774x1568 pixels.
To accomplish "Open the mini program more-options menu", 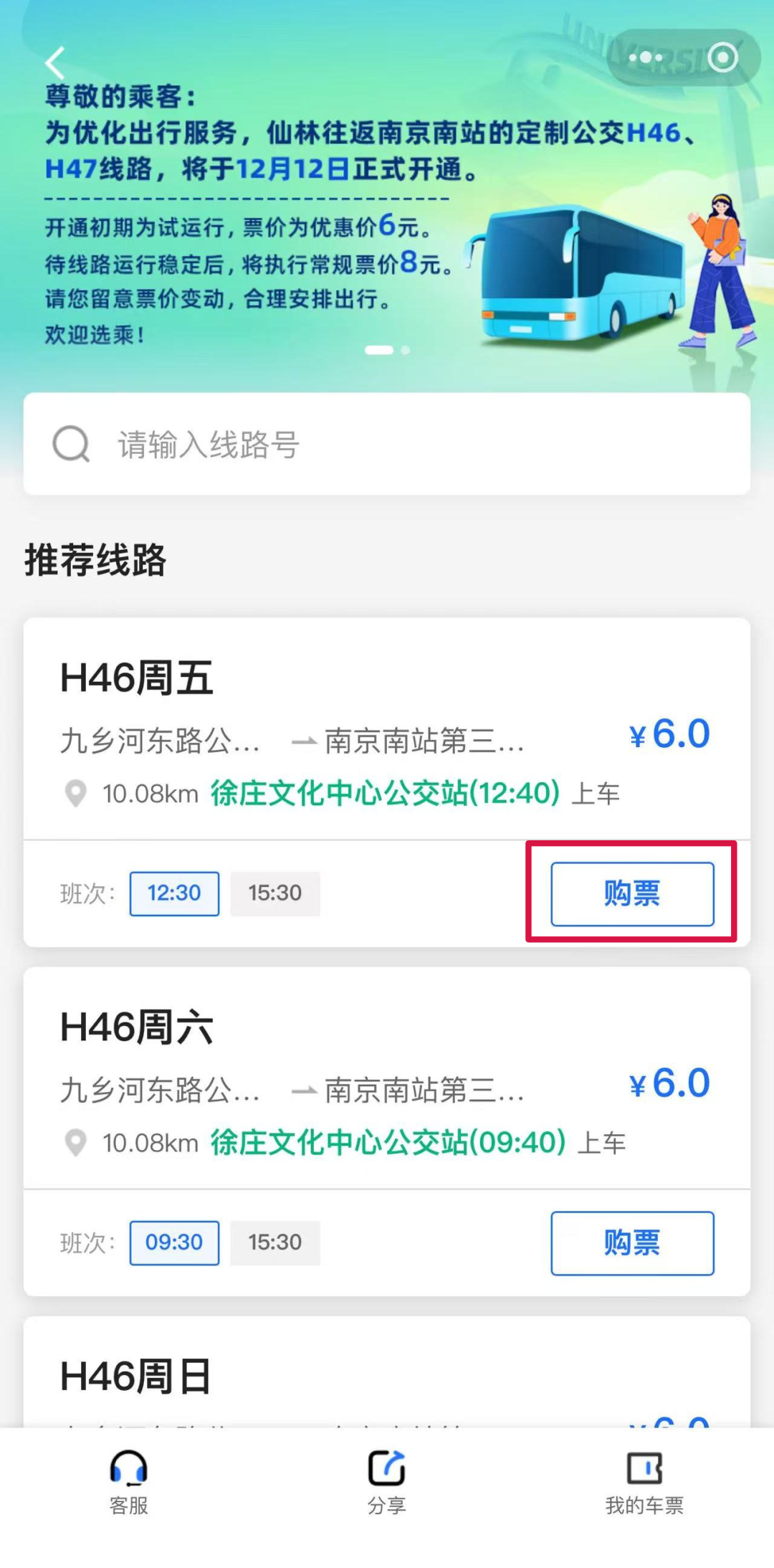I will [x=646, y=57].
